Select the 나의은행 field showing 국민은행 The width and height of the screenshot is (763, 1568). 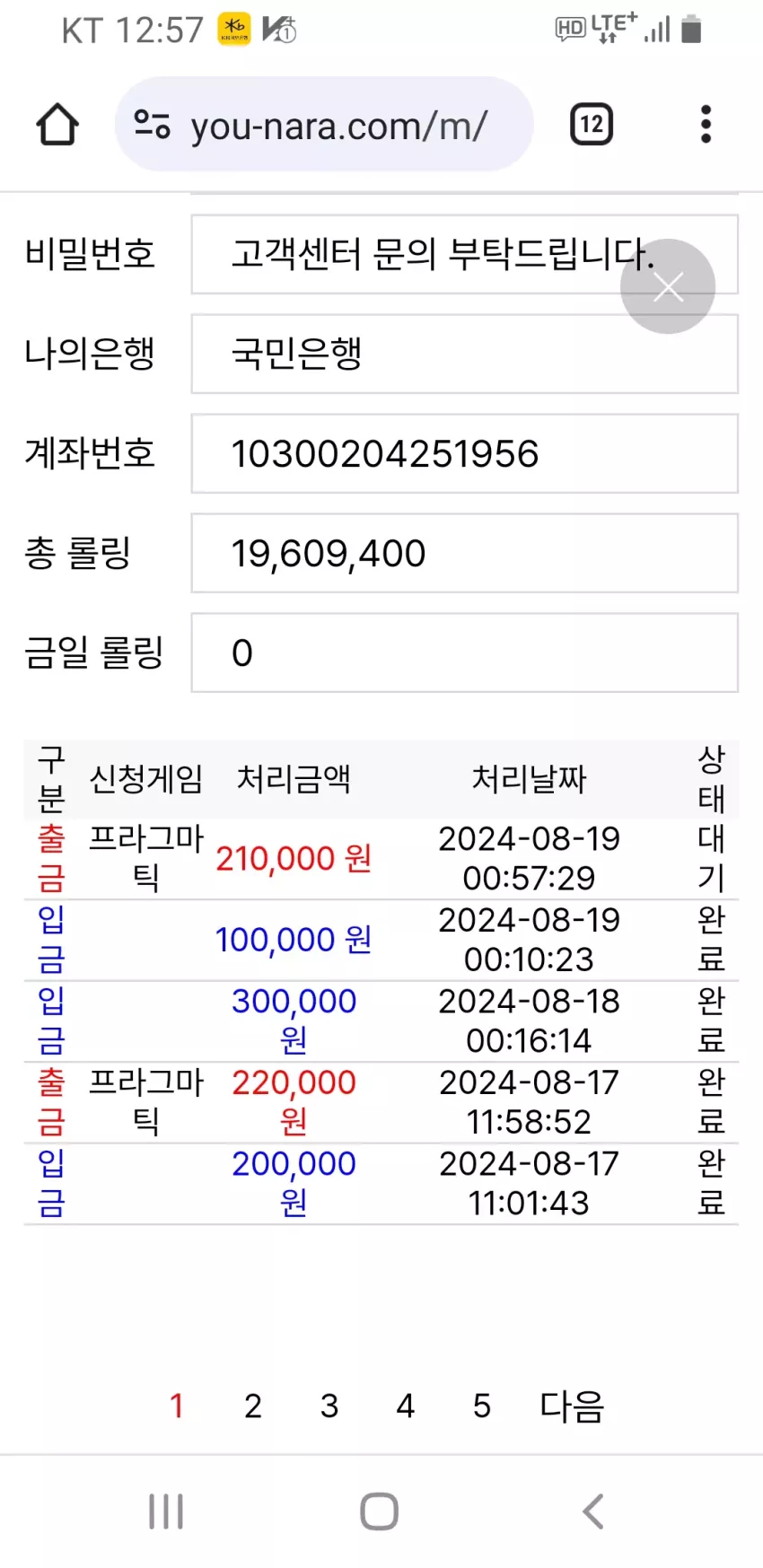(464, 354)
